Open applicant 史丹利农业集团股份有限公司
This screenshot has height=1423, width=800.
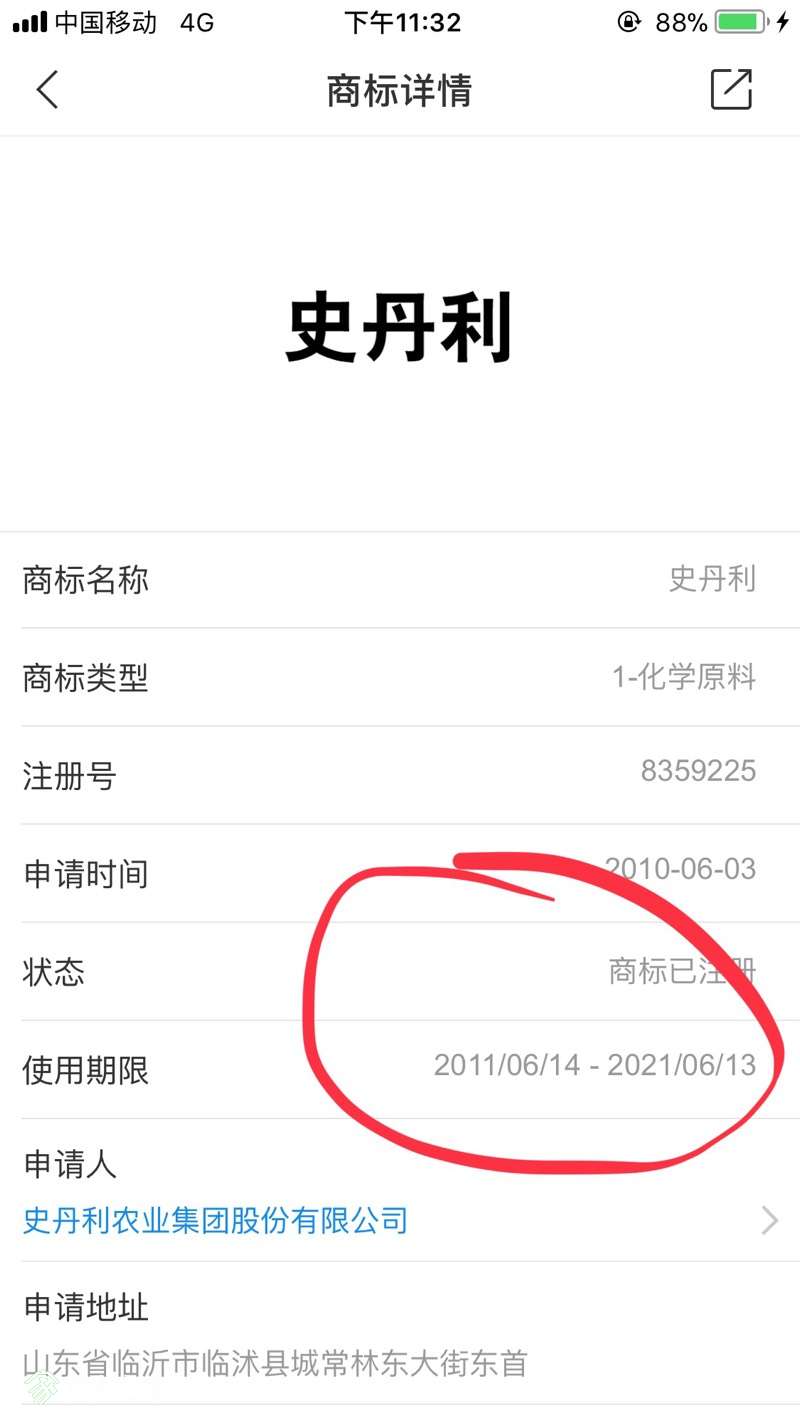(215, 1221)
